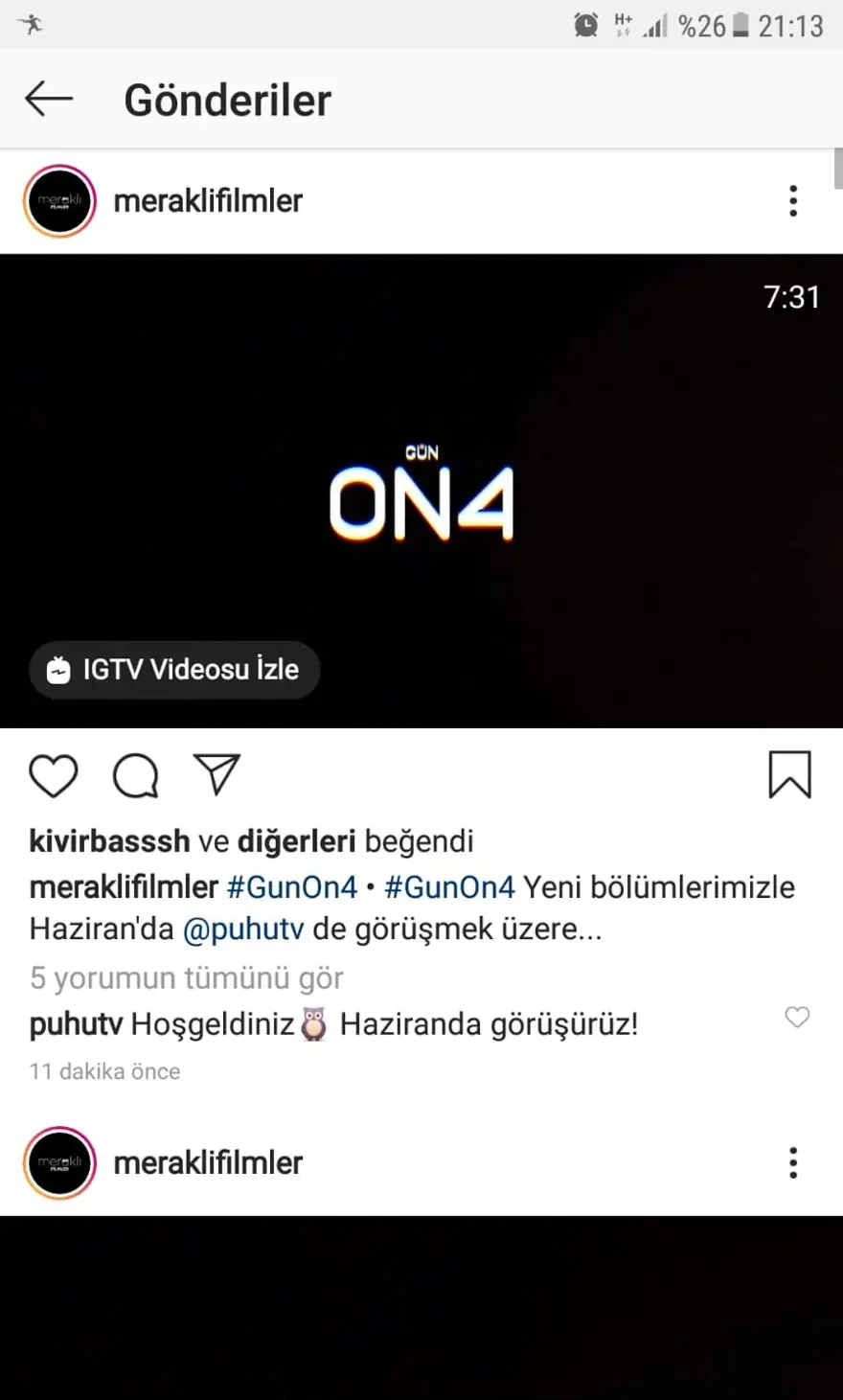Like puhutv's comment
This screenshot has width=843, height=1400.
click(797, 1017)
